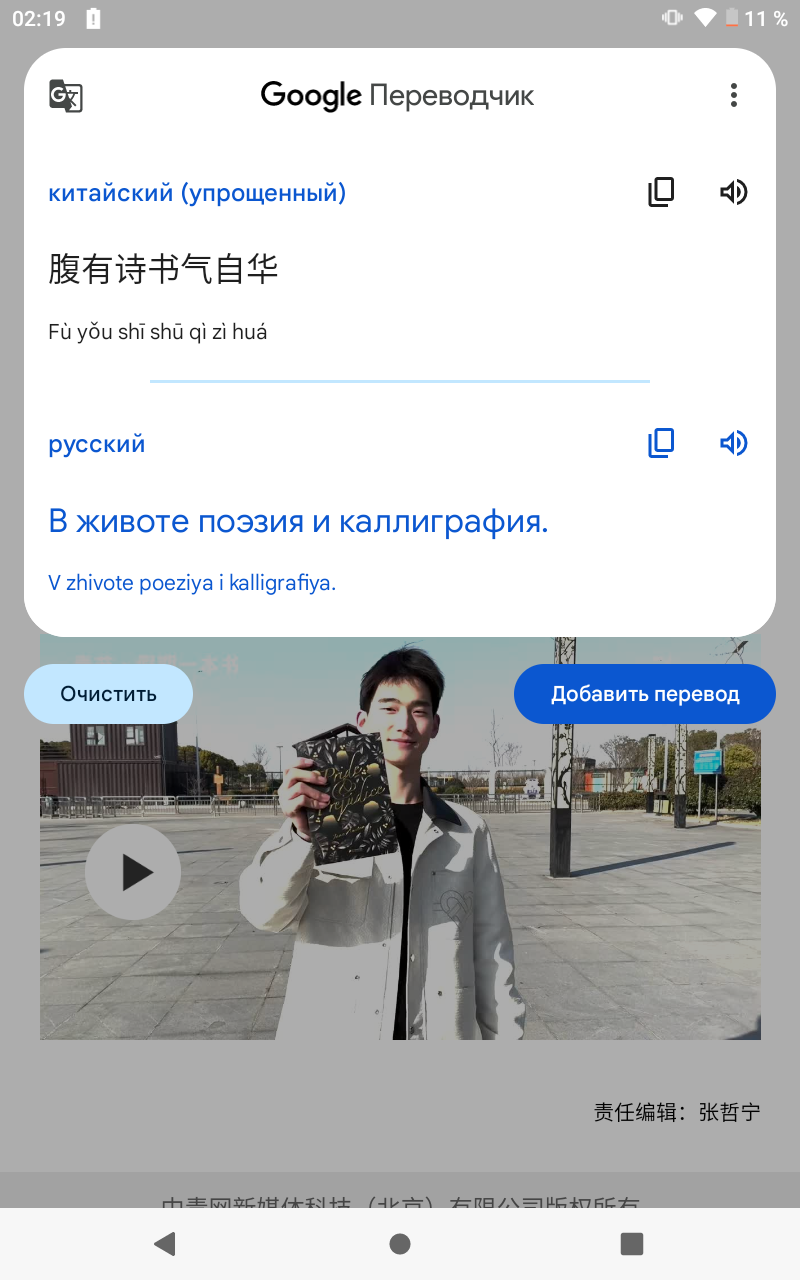Copy the Russian translation
Image resolution: width=800 pixels, height=1280 pixels.
point(661,443)
